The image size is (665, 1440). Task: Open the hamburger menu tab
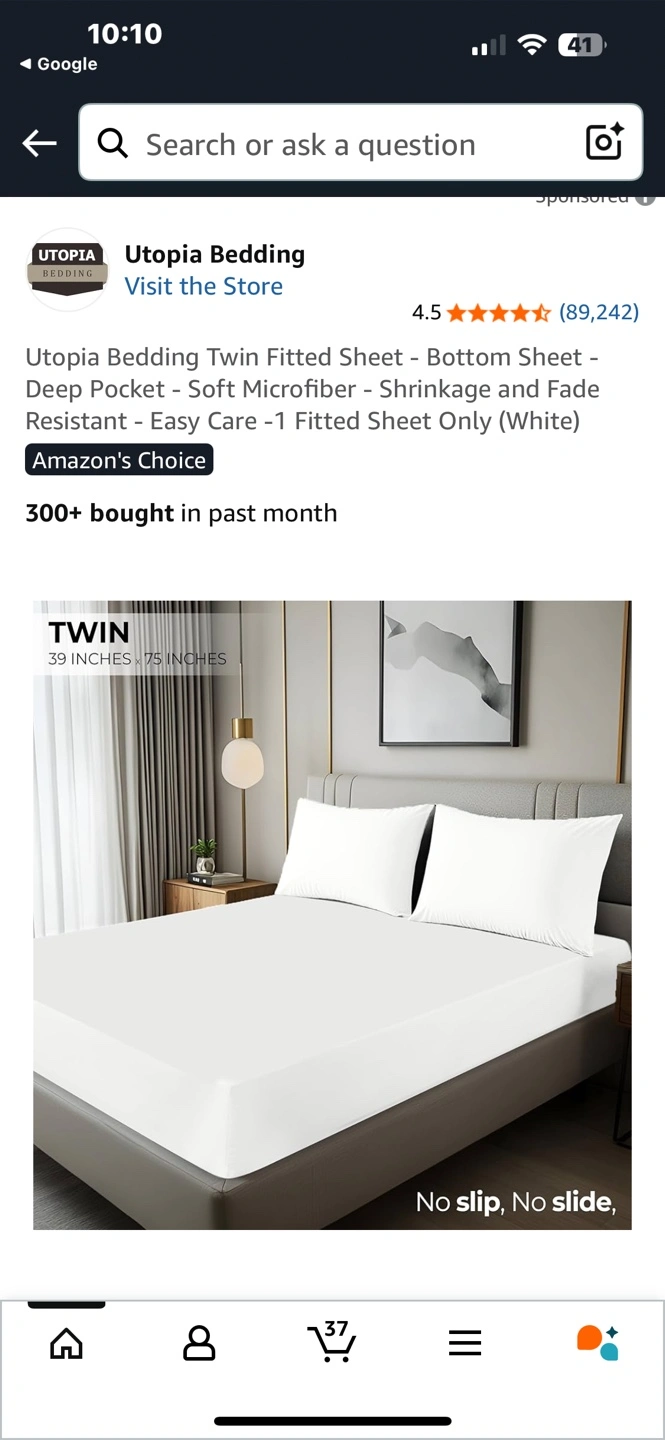click(465, 1343)
